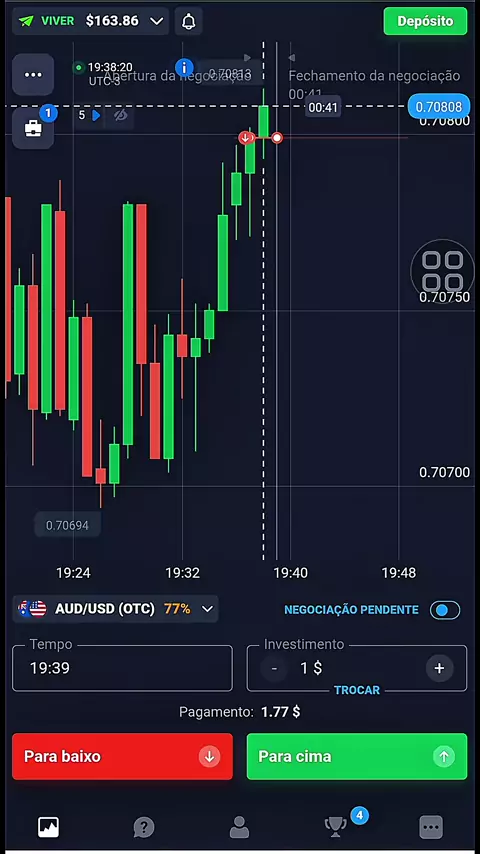The width and height of the screenshot is (480, 854).
Task: Open the three-dot chart options menu
Action: click(x=33, y=75)
